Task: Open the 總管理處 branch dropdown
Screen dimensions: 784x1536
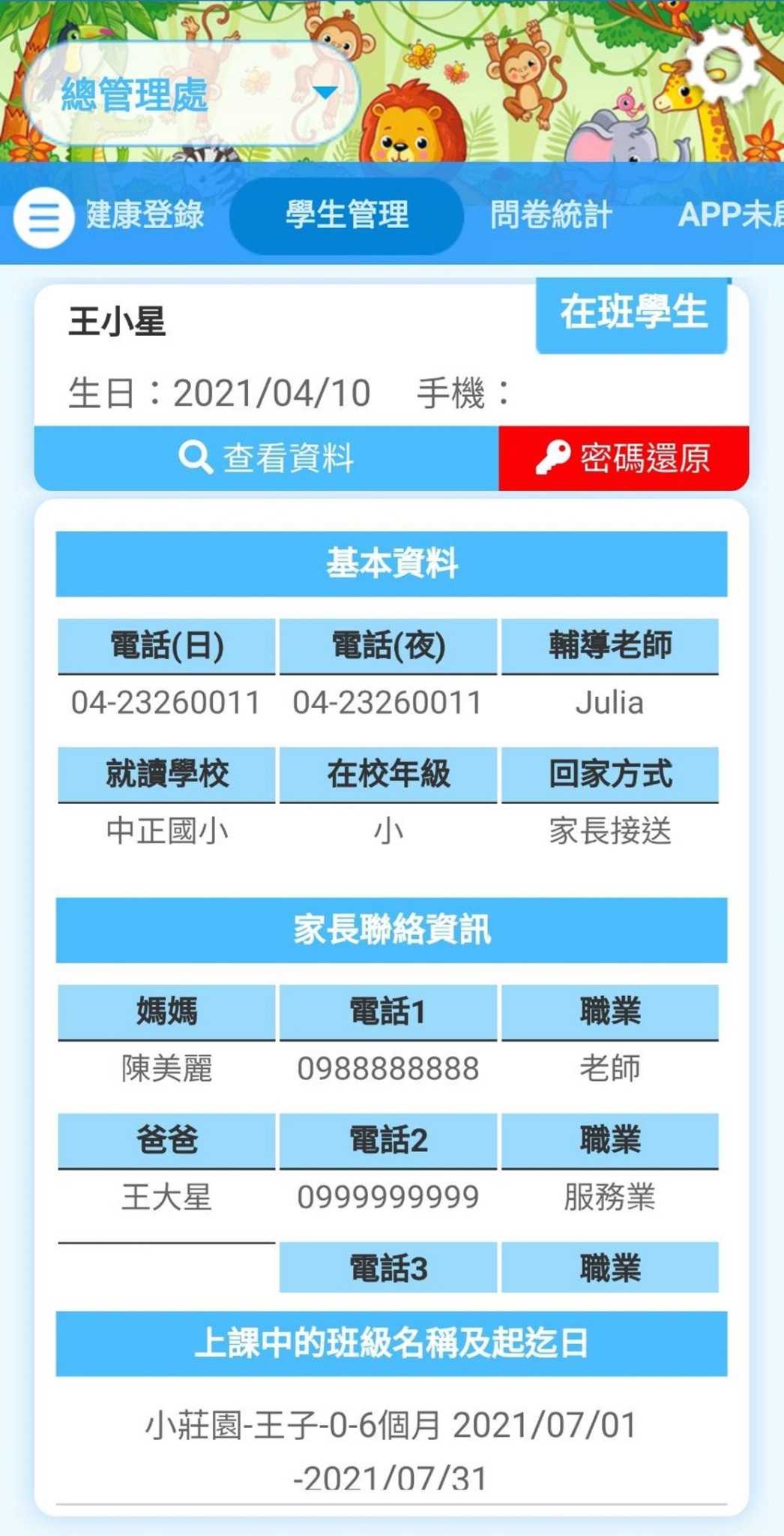Action: tap(191, 94)
